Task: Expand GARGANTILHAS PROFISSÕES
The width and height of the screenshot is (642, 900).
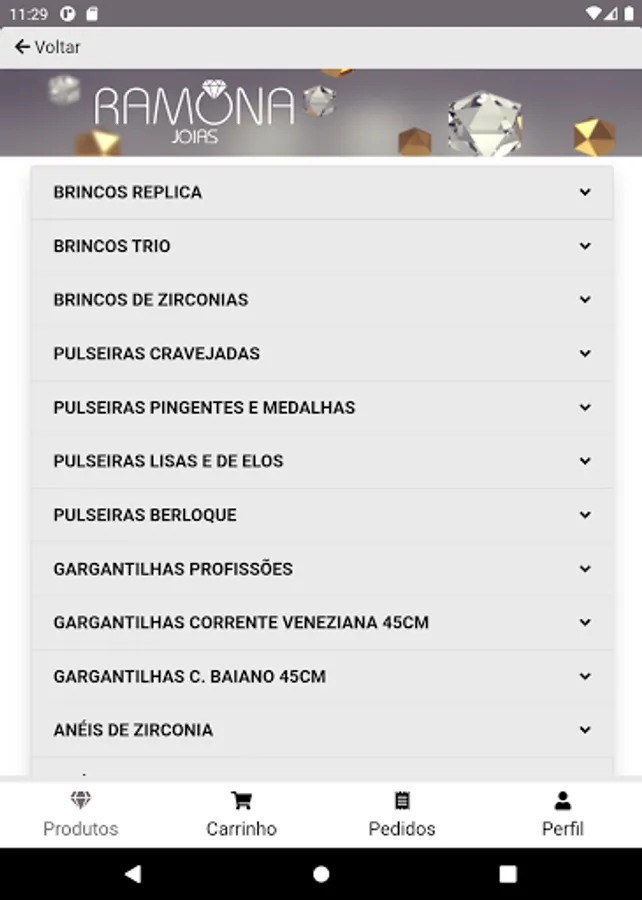Action: [x=321, y=569]
